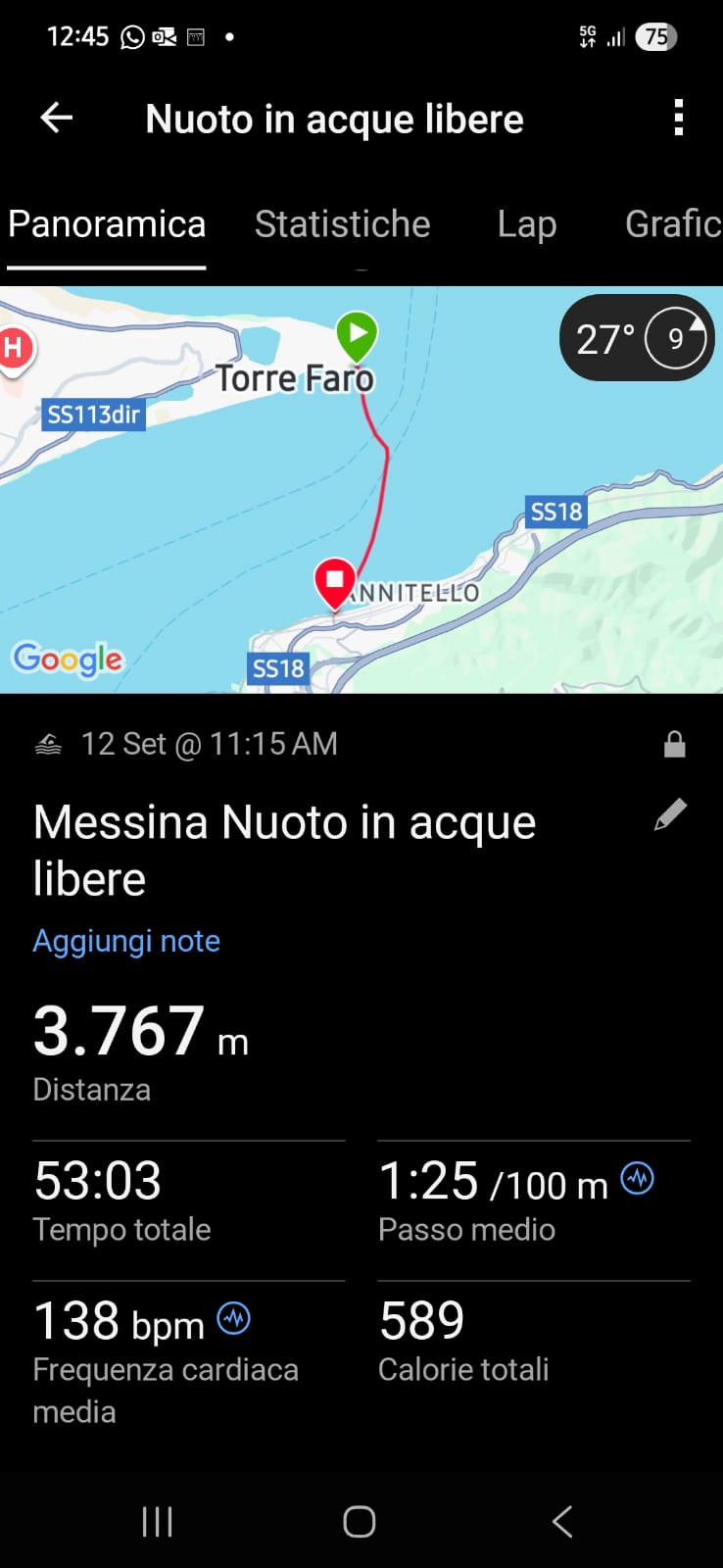Open the info icon beside Passo medio
This screenshot has width=723, height=1568.
pyautogui.click(x=638, y=1178)
